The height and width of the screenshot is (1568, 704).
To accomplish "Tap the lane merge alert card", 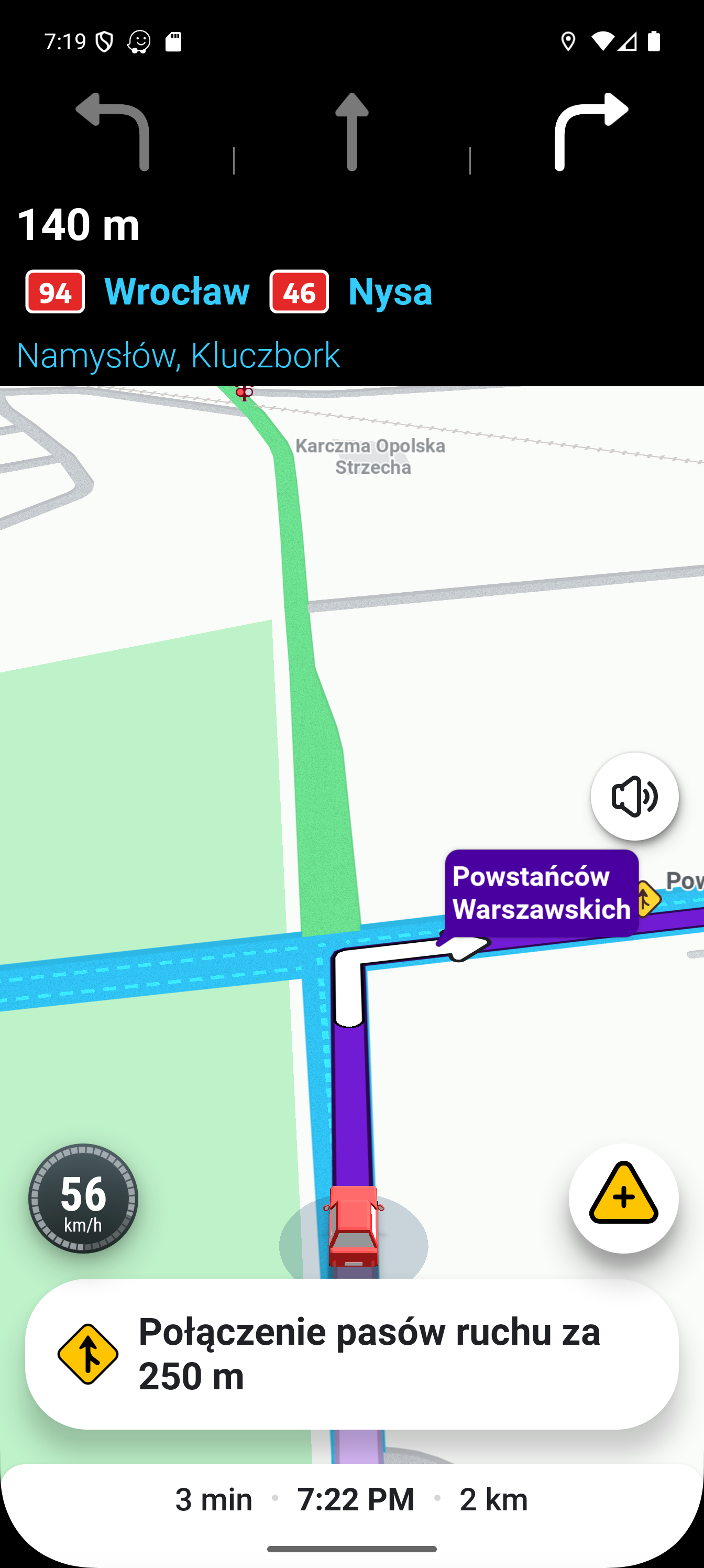I will pyautogui.click(x=351, y=1354).
